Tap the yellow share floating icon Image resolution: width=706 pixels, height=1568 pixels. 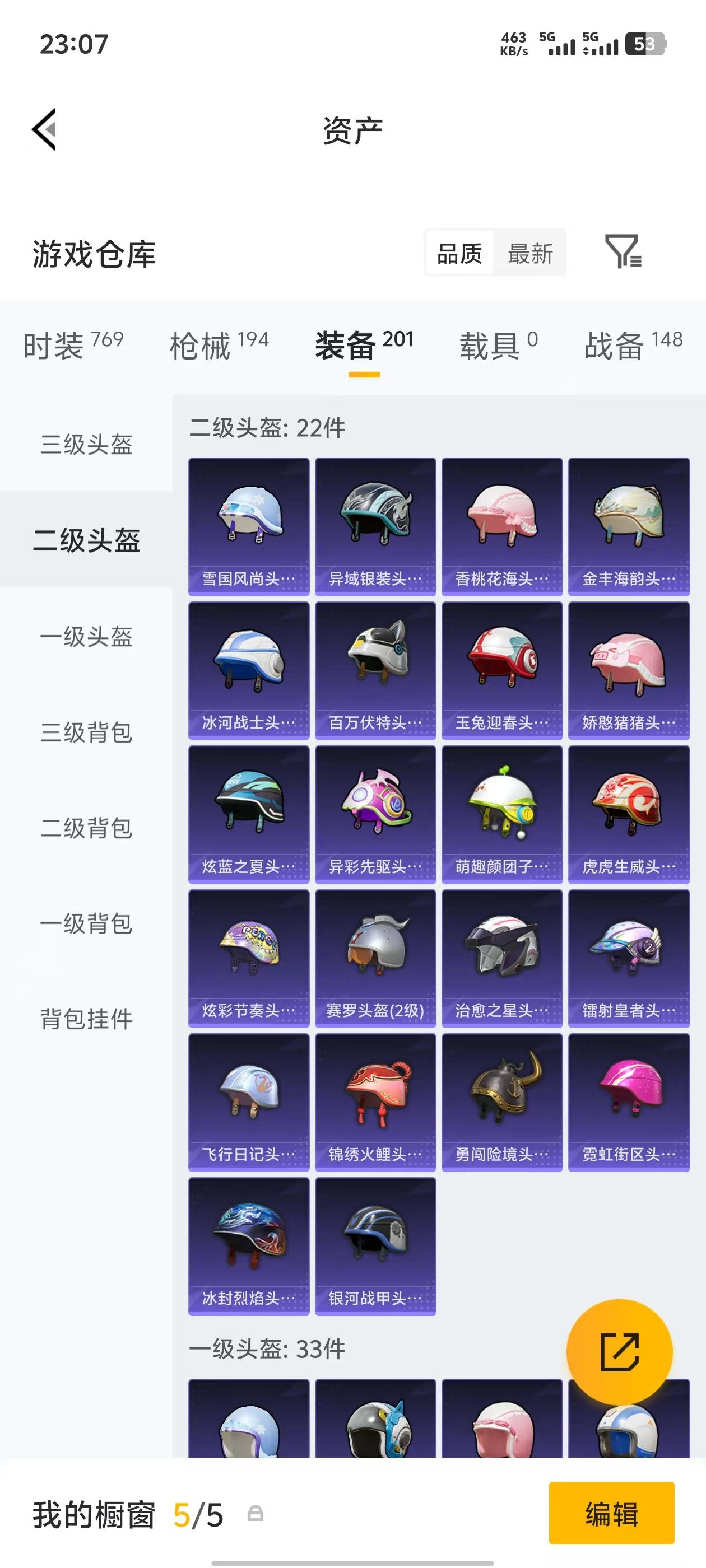[620, 1350]
